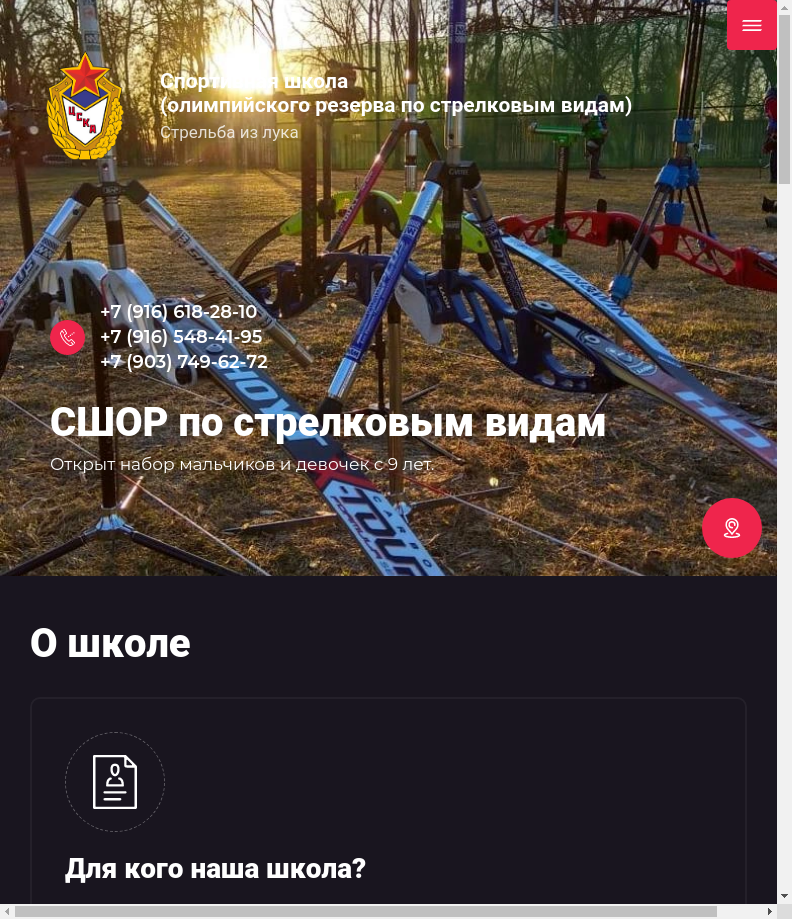This screenshot has height=919, width=792.
Task: Open the CSKA logo home link
Action: point(85,107)
